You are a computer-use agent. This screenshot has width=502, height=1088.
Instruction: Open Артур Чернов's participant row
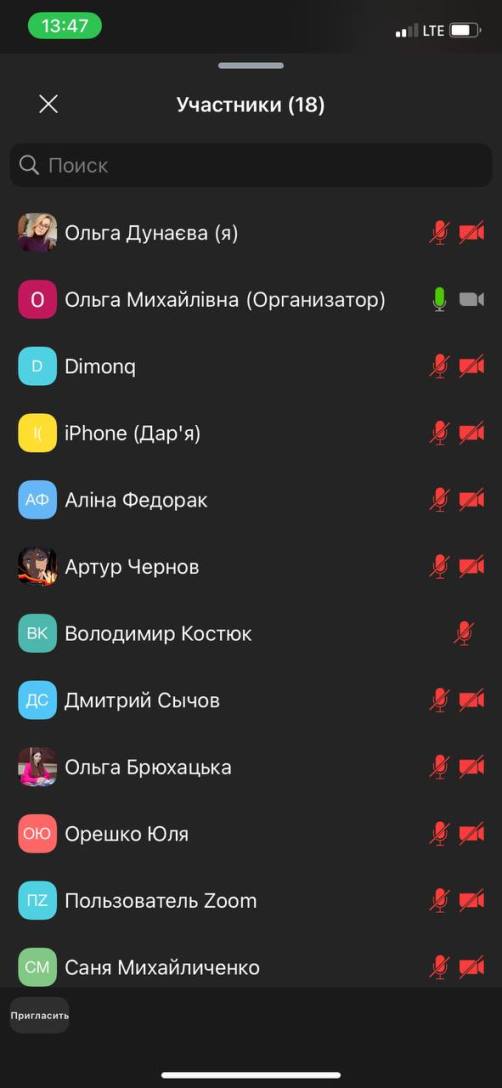coord(251,567)
